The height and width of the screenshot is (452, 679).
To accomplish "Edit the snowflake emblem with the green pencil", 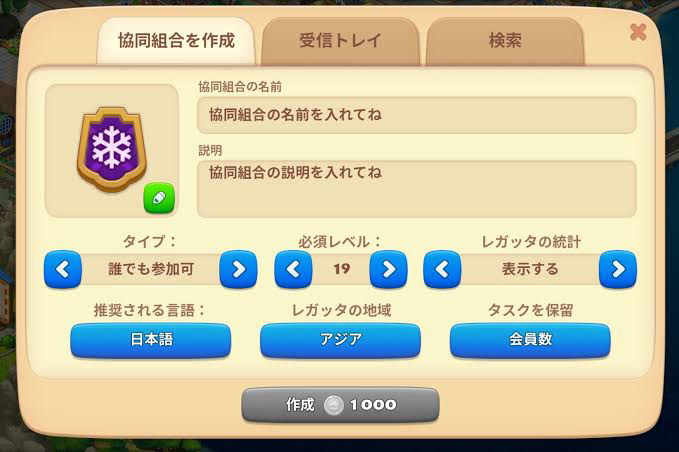I will coord(159,197).
